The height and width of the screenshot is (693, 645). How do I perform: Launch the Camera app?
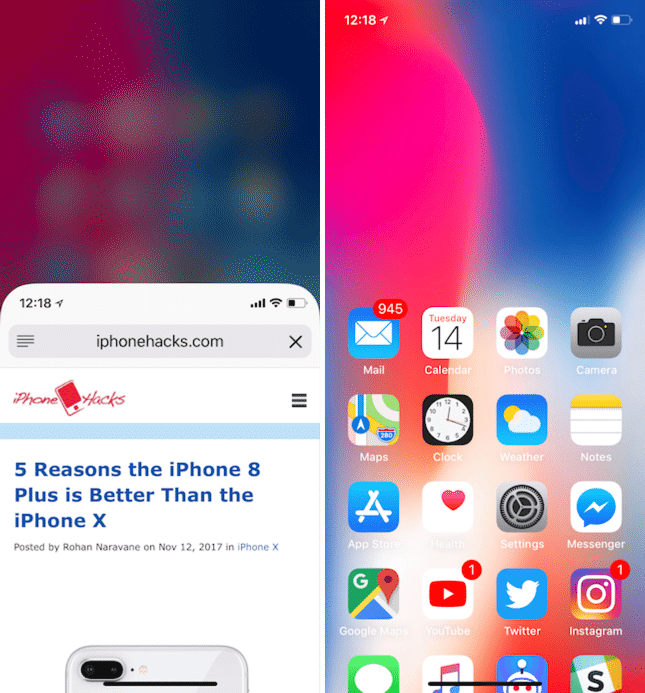[596, 334]
